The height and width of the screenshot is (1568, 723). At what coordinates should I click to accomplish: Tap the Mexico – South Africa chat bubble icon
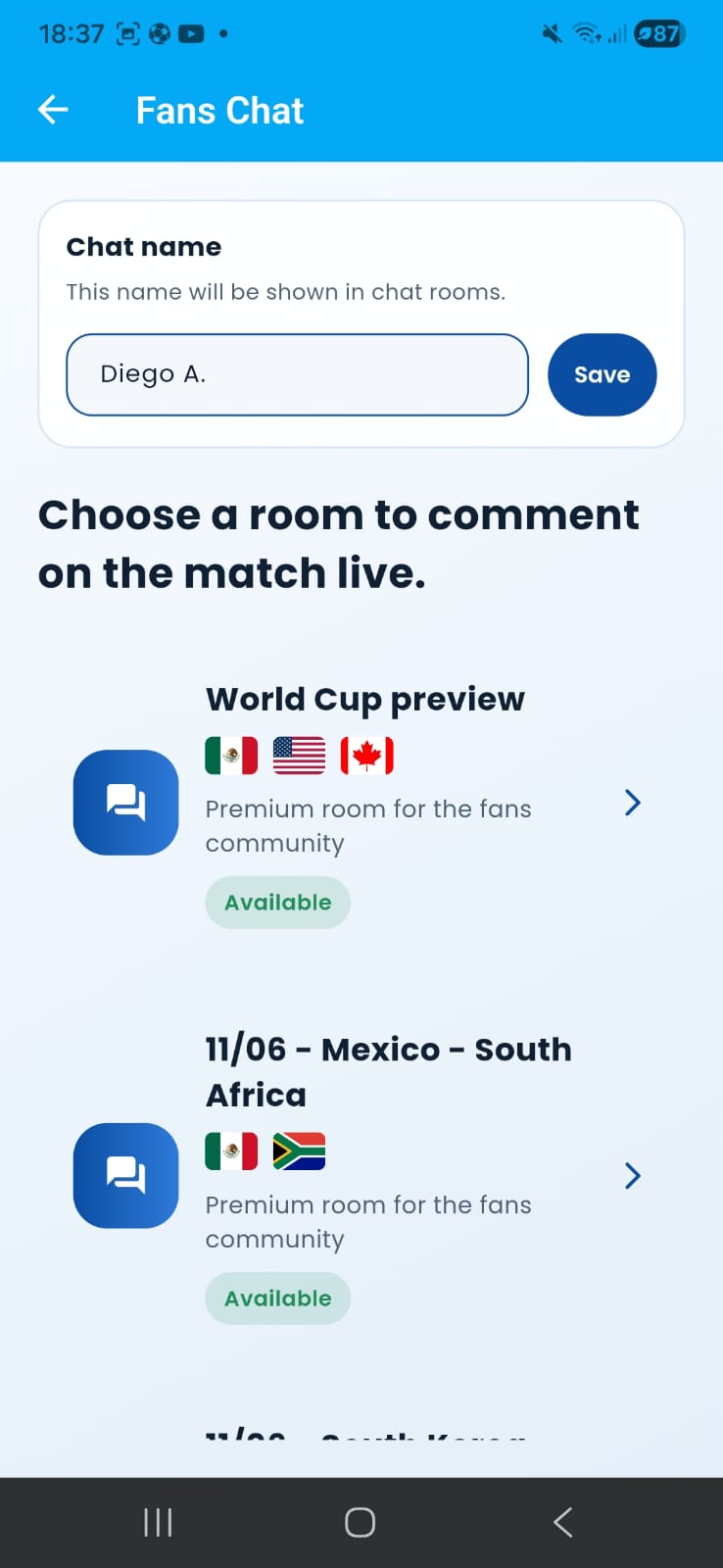[125, 1175]
